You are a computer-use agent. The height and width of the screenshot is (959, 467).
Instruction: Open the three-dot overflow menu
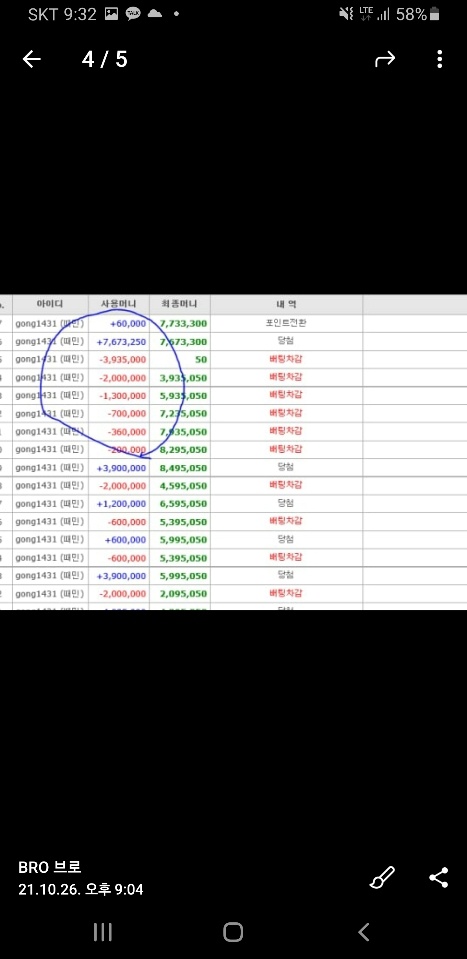click(x=439, y=59)
